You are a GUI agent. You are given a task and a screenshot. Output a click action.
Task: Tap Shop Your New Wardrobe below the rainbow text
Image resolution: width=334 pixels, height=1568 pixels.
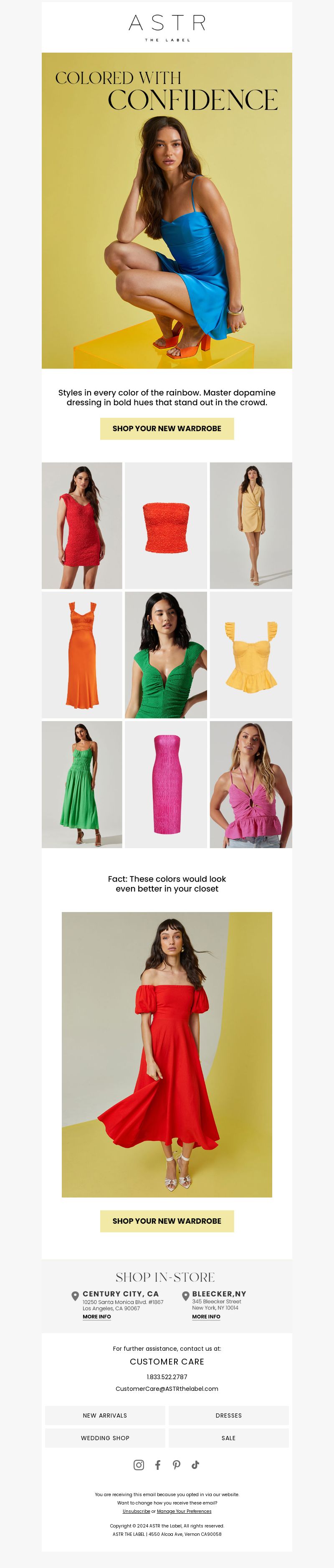[167, 429]
